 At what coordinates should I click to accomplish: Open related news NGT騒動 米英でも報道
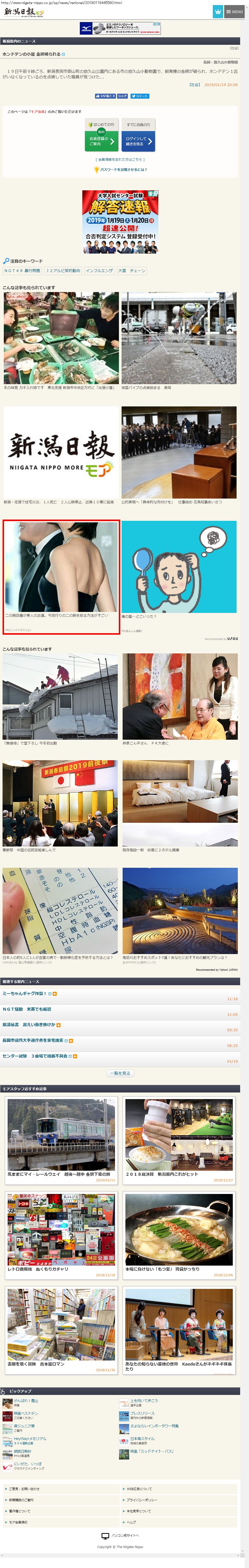(27, 1009)
